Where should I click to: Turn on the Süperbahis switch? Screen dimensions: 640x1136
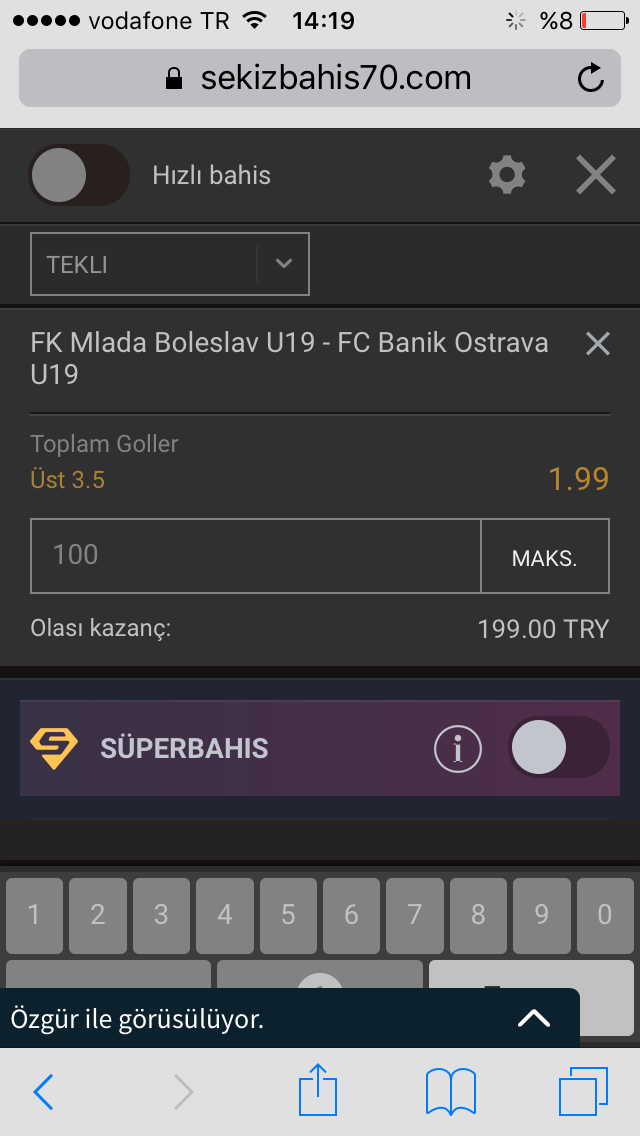point(559,747)
